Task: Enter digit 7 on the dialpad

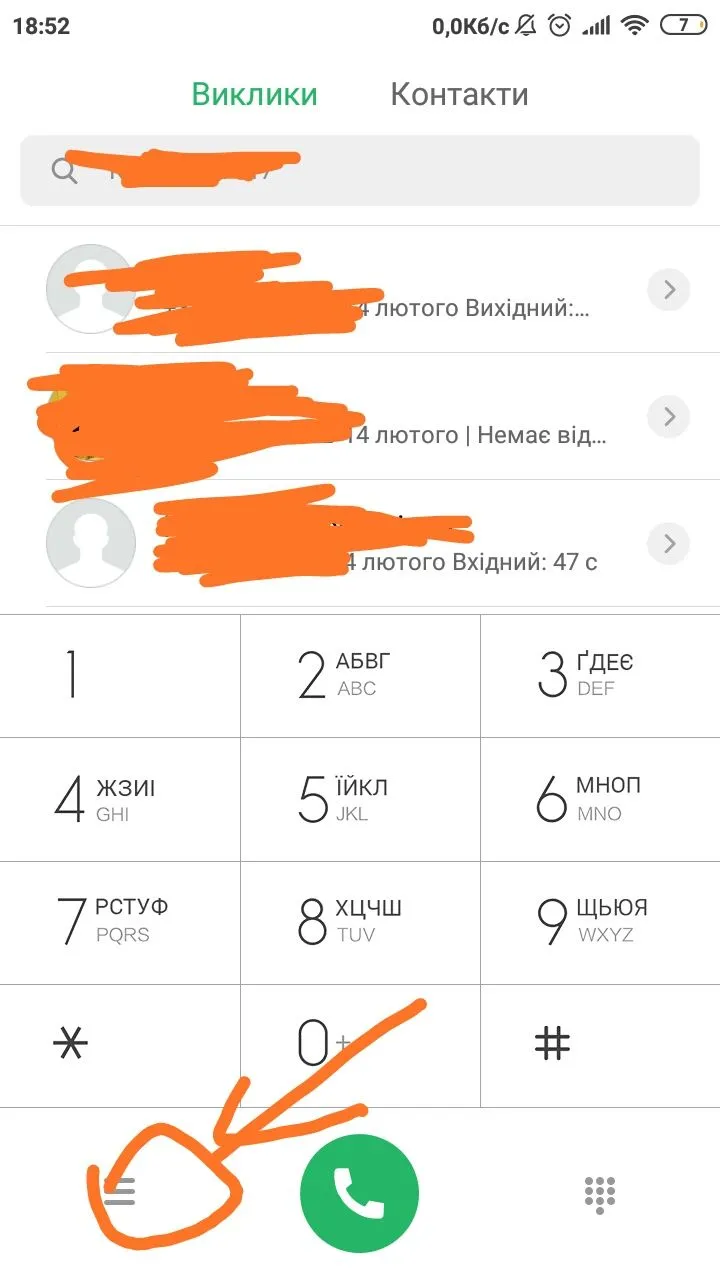Action: pos(120,921)
